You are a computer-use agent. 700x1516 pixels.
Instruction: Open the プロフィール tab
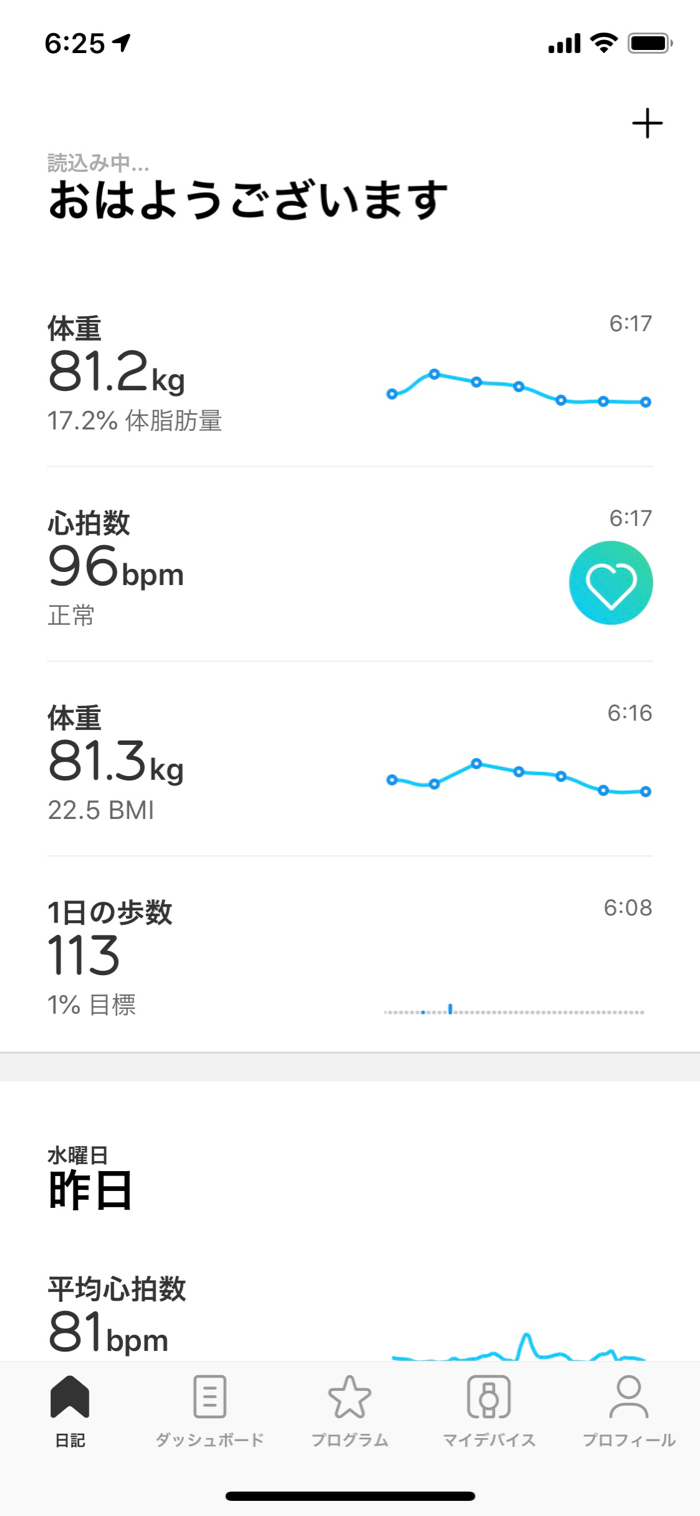pos(629,1411)
